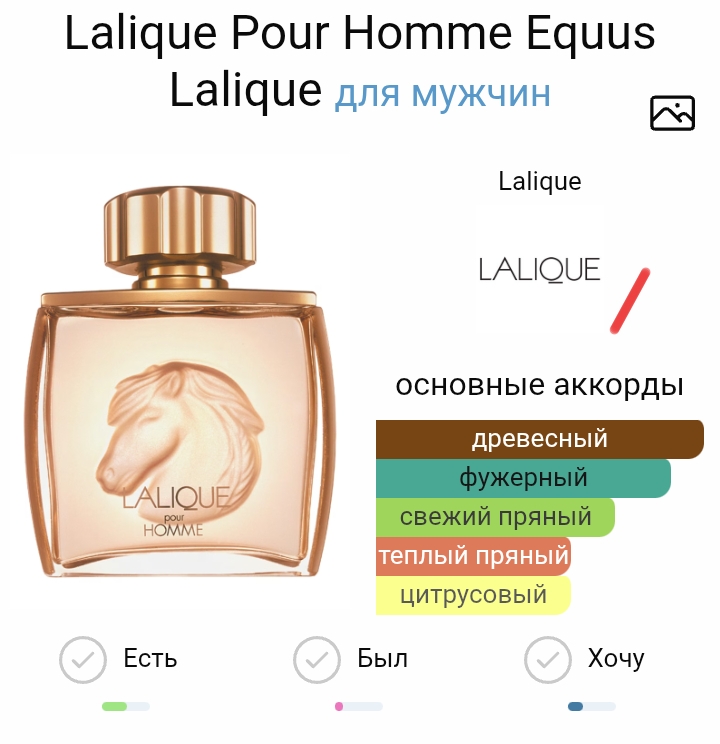720x744 pixels.
Task: Open the photo gallery icon
Action: click(672, 114)
